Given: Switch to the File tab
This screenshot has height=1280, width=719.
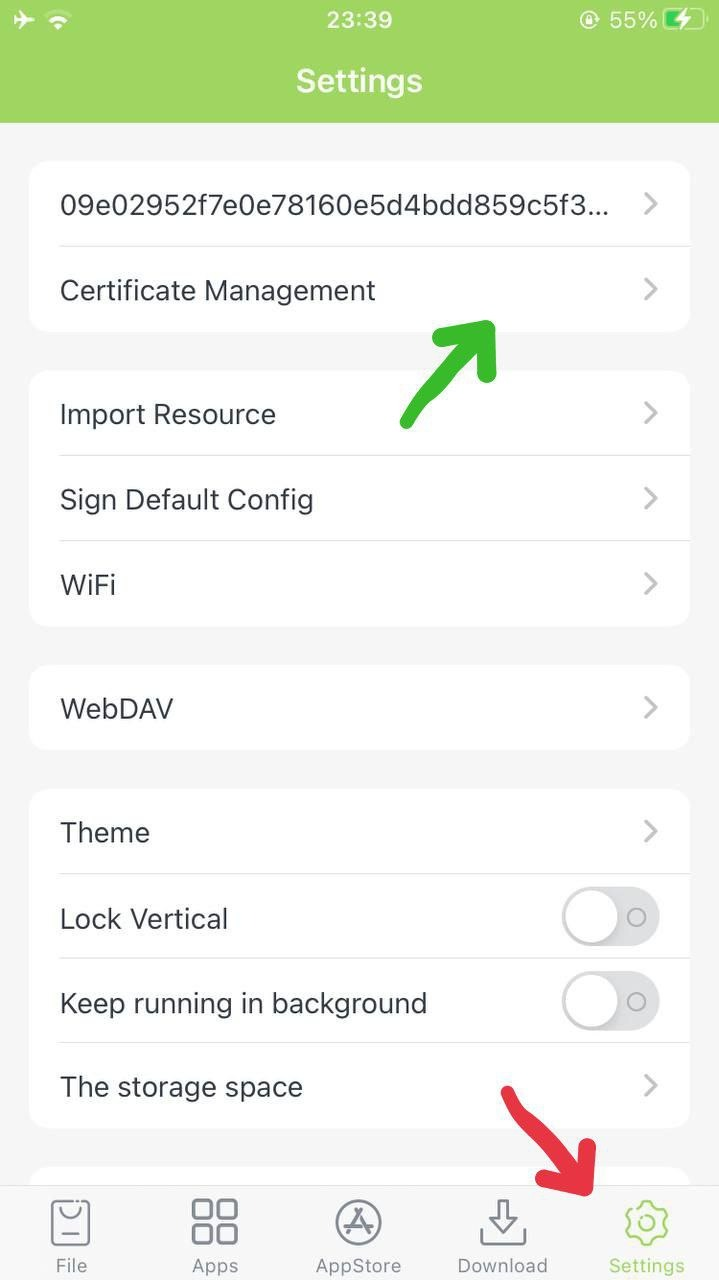Looking at the screenshot, I should [71, 1236].
